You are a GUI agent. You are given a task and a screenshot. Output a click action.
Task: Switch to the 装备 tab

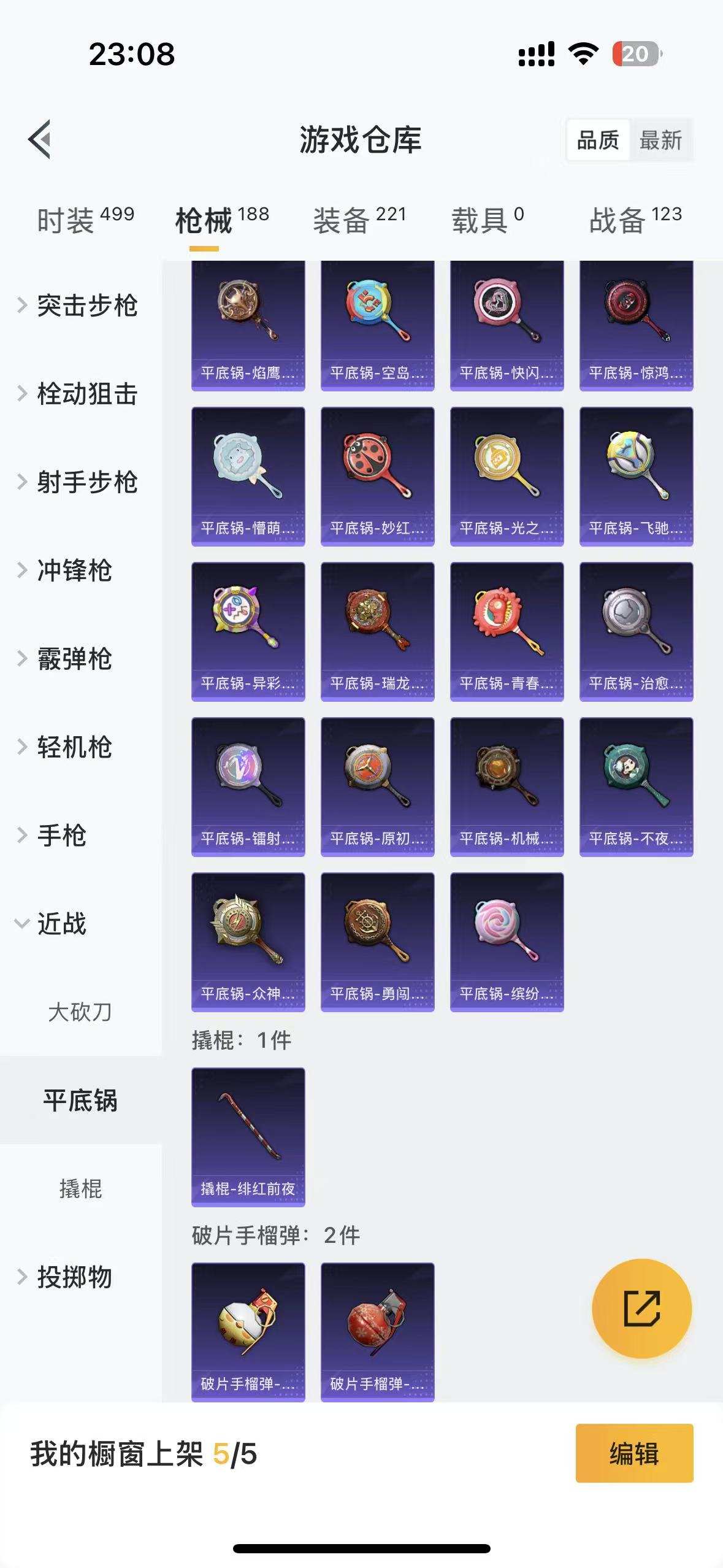343,219
